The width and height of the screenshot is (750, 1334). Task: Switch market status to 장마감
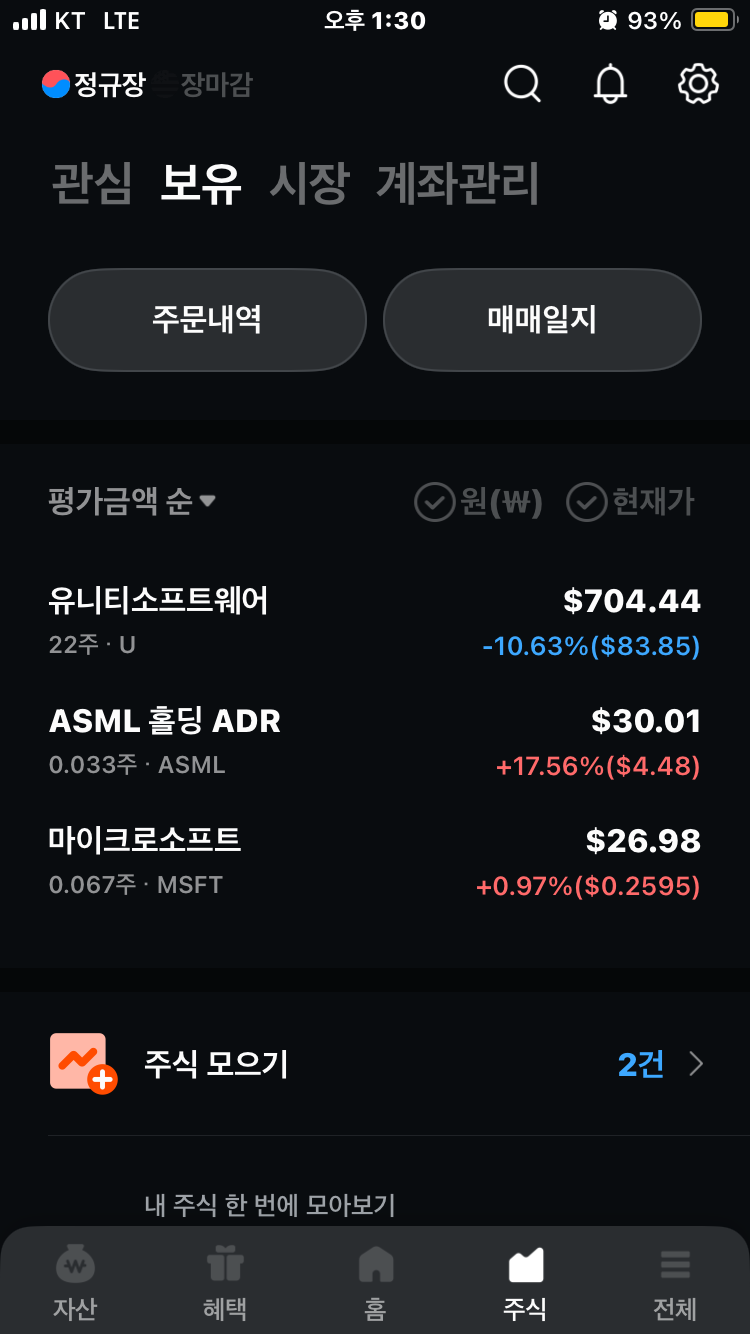(x=210, y=84)
